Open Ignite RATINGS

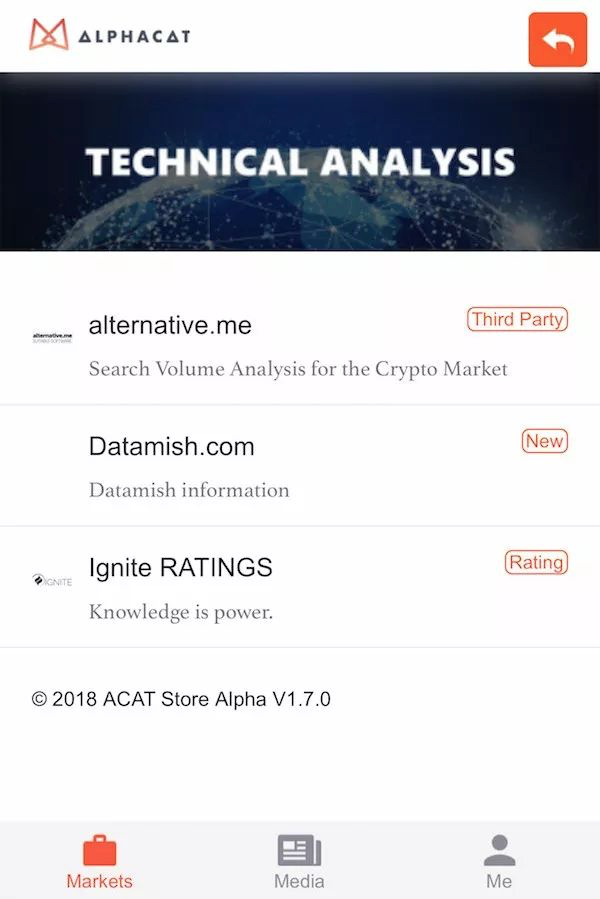[300, 587]
